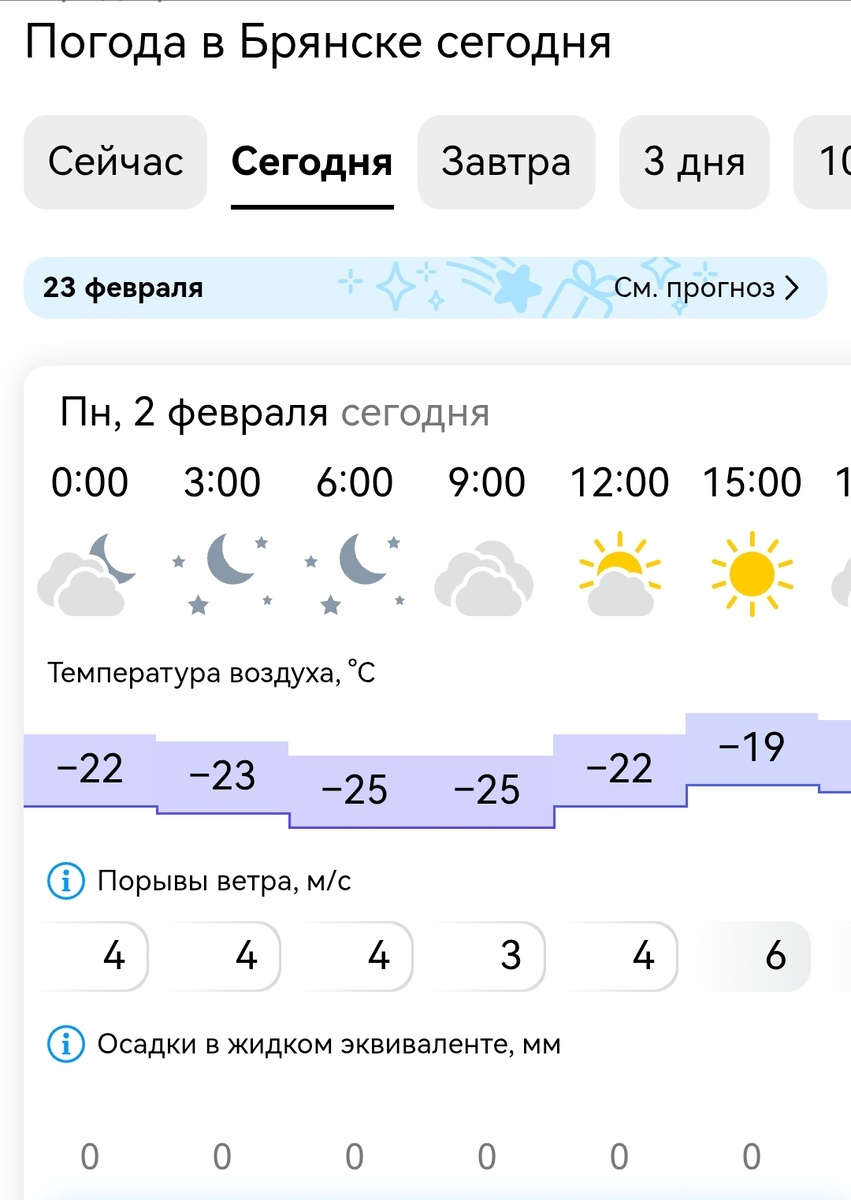Switch to the Сейчас tab
This screenshot has height=1200, width=851.
(114, 162)
